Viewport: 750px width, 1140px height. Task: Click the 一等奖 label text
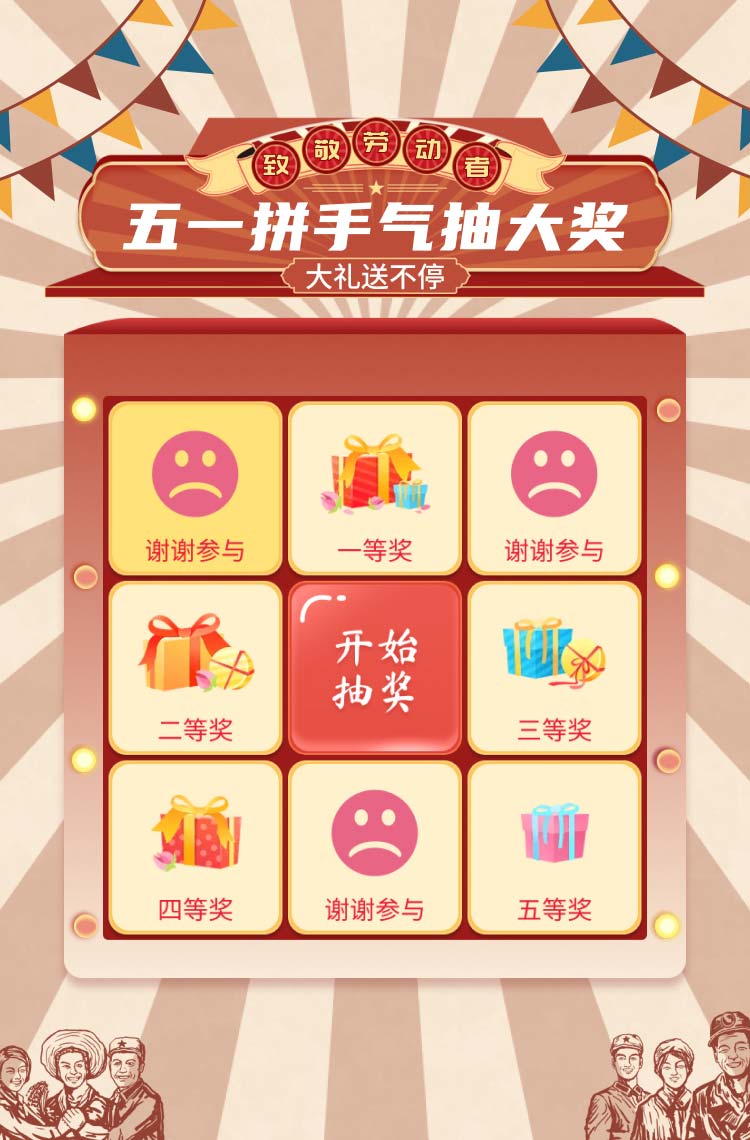(x=375, y=548)
